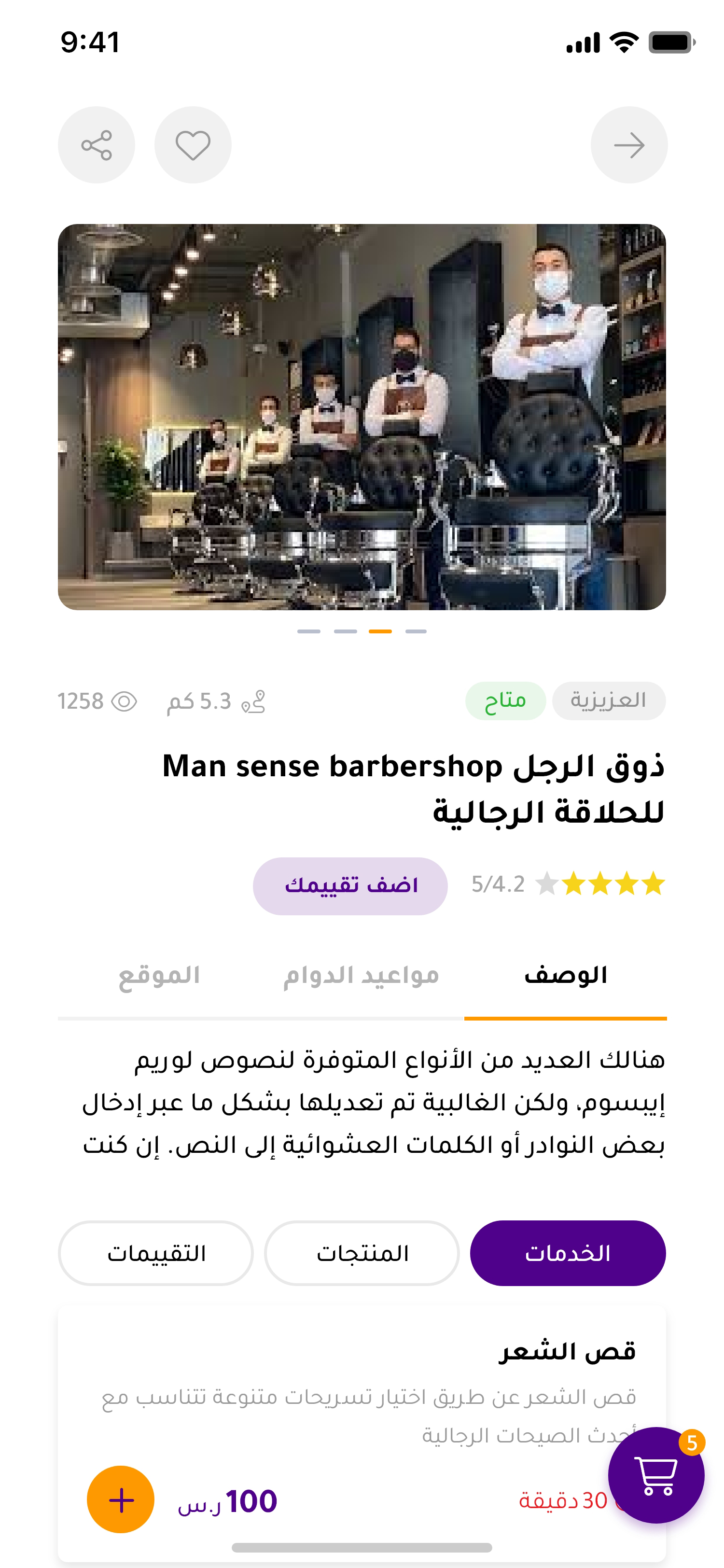Image resolution: width=724 pixels, height=1568 pixels.
Task: Add barbershop to favorites with heart icon
Action: [193, 145]
